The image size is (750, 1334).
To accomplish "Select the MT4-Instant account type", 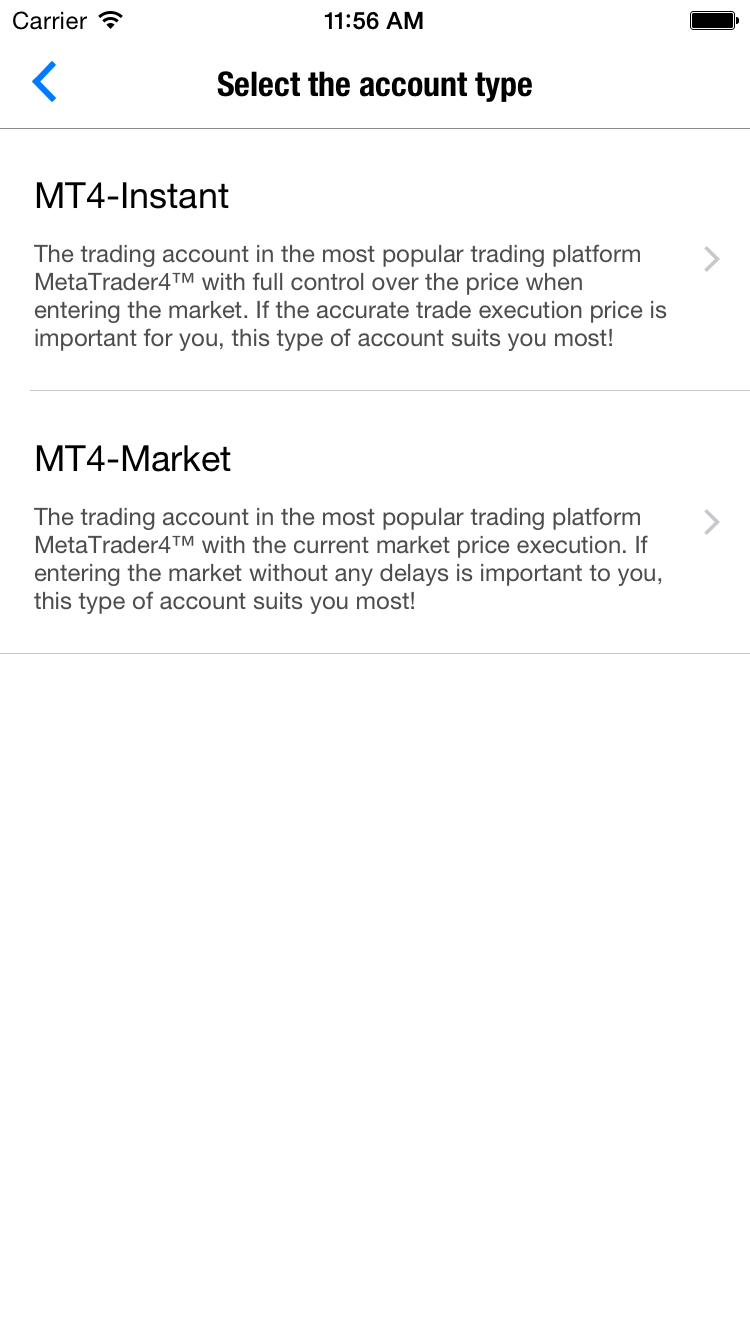I will tap(374, 261).
